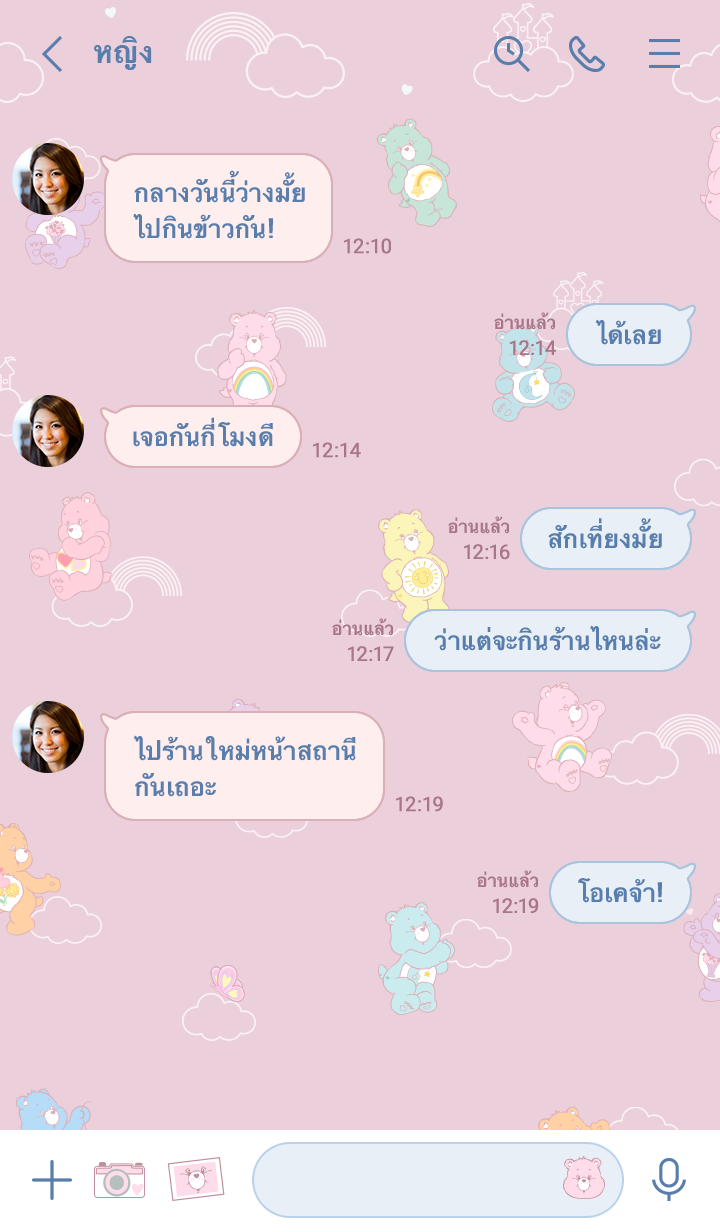Start a voice call with หญิง

587,54
